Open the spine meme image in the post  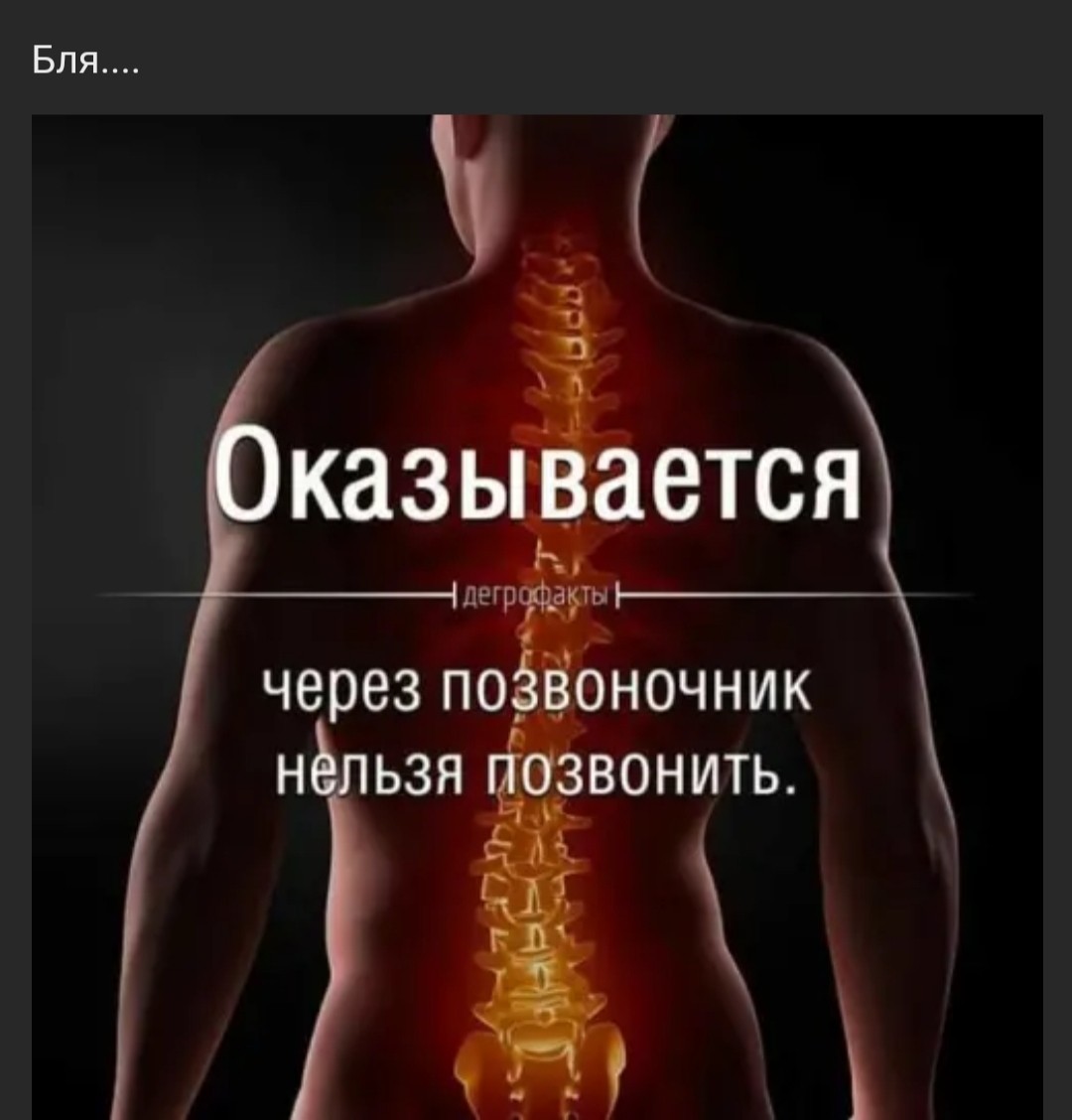(536, 616)
